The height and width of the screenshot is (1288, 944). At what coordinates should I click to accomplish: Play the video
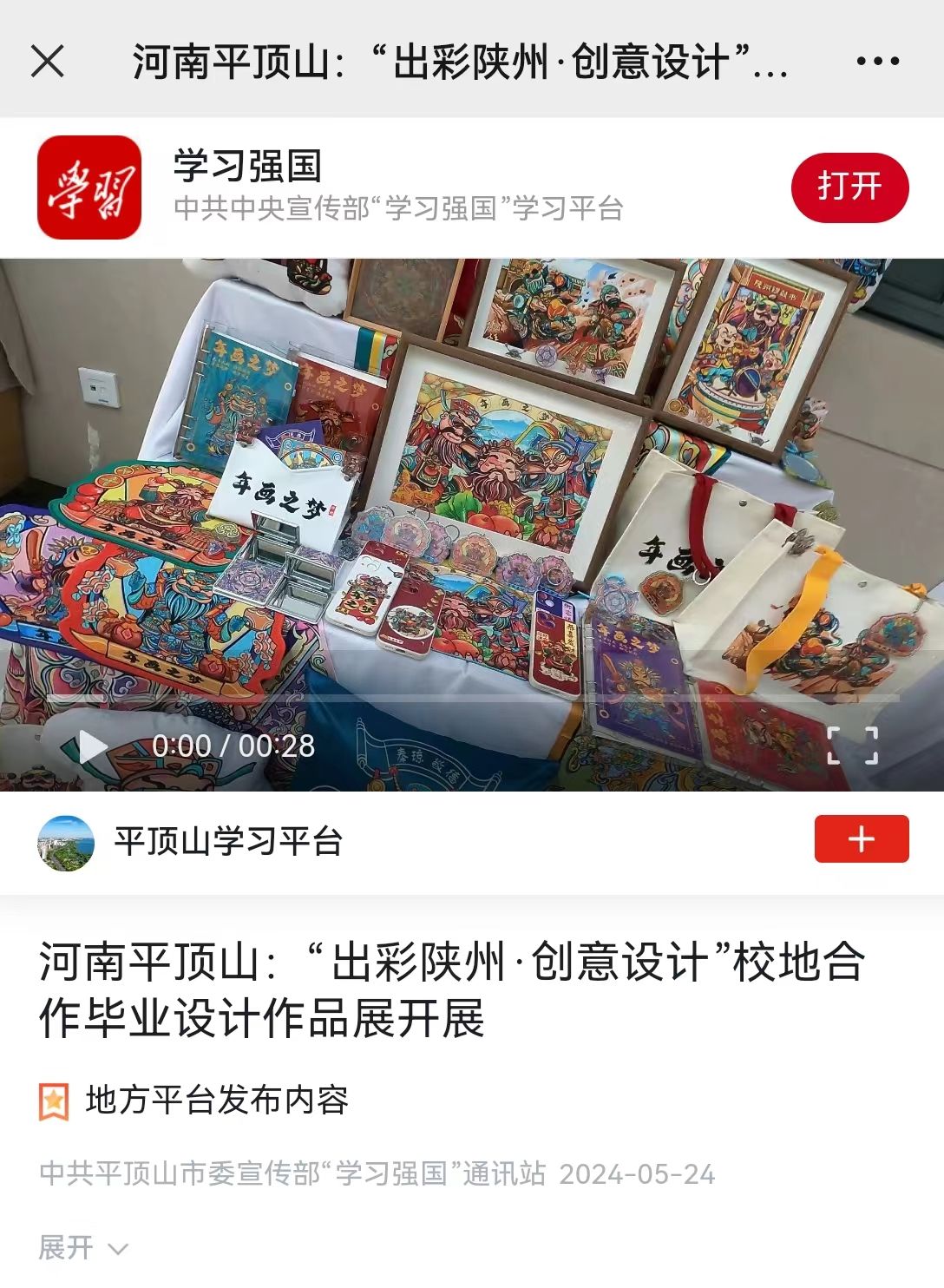(92, 746)
